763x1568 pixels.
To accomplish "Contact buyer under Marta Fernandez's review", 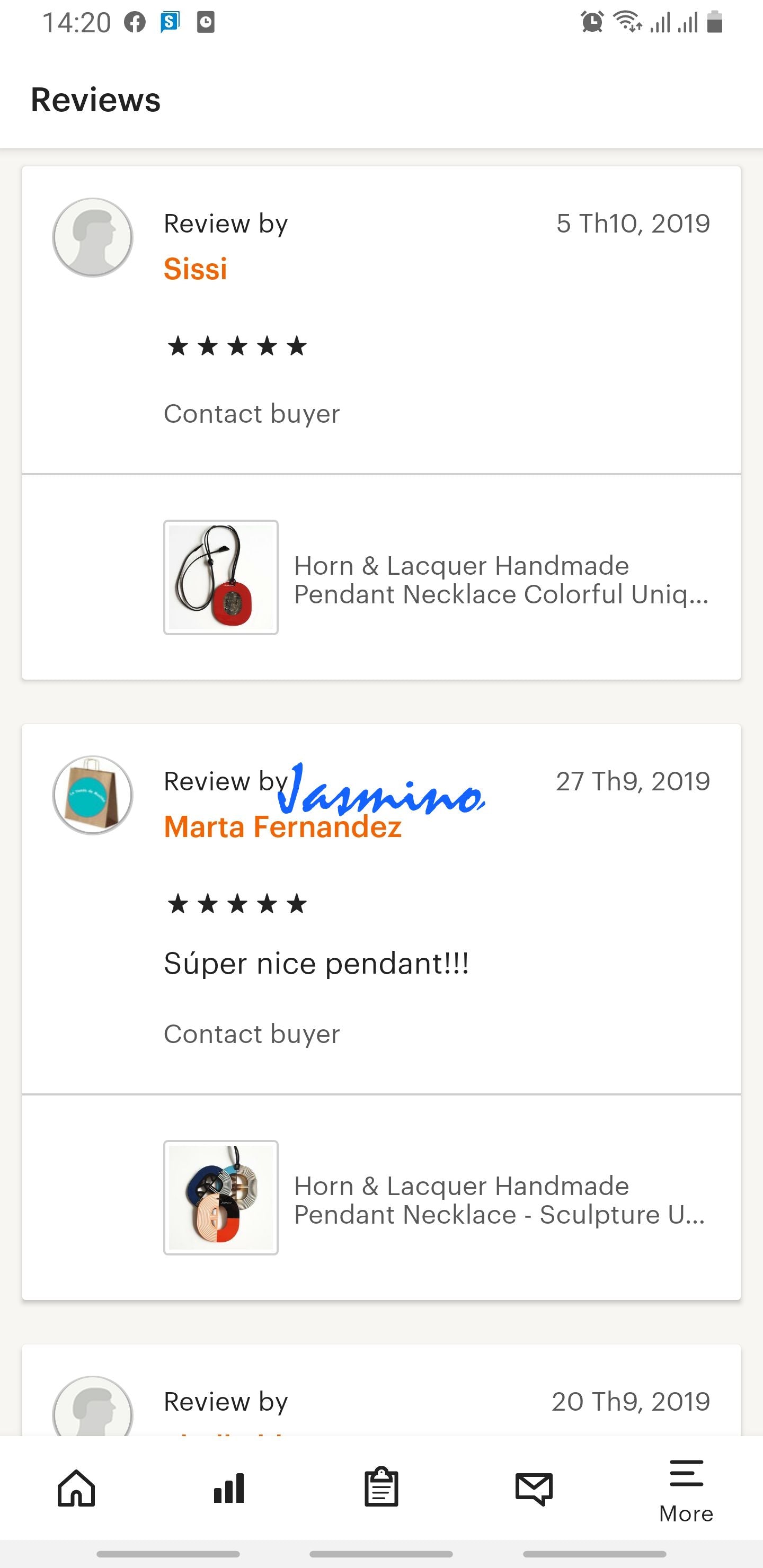I will click(x=252, y=1034).
